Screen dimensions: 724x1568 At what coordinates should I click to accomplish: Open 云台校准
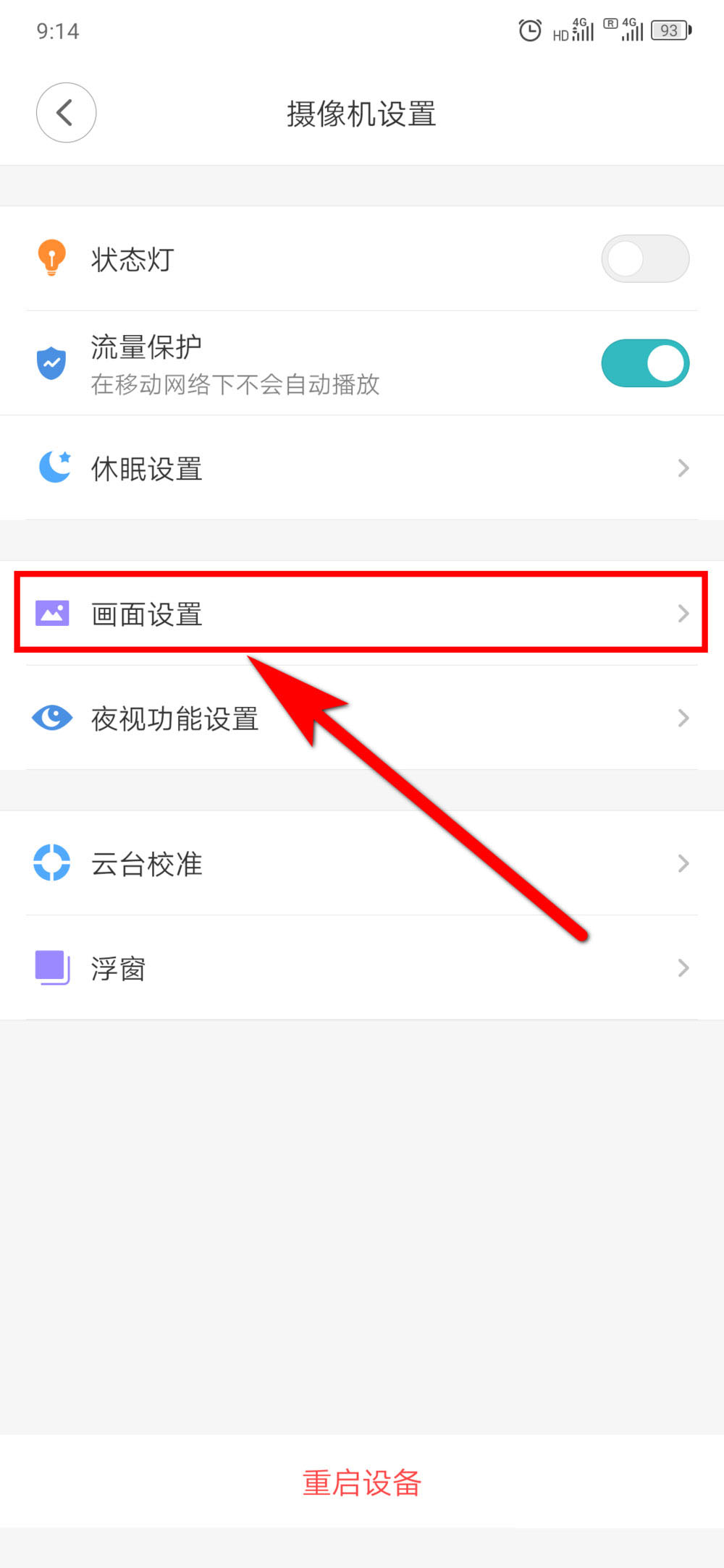[x=362, y=863]
